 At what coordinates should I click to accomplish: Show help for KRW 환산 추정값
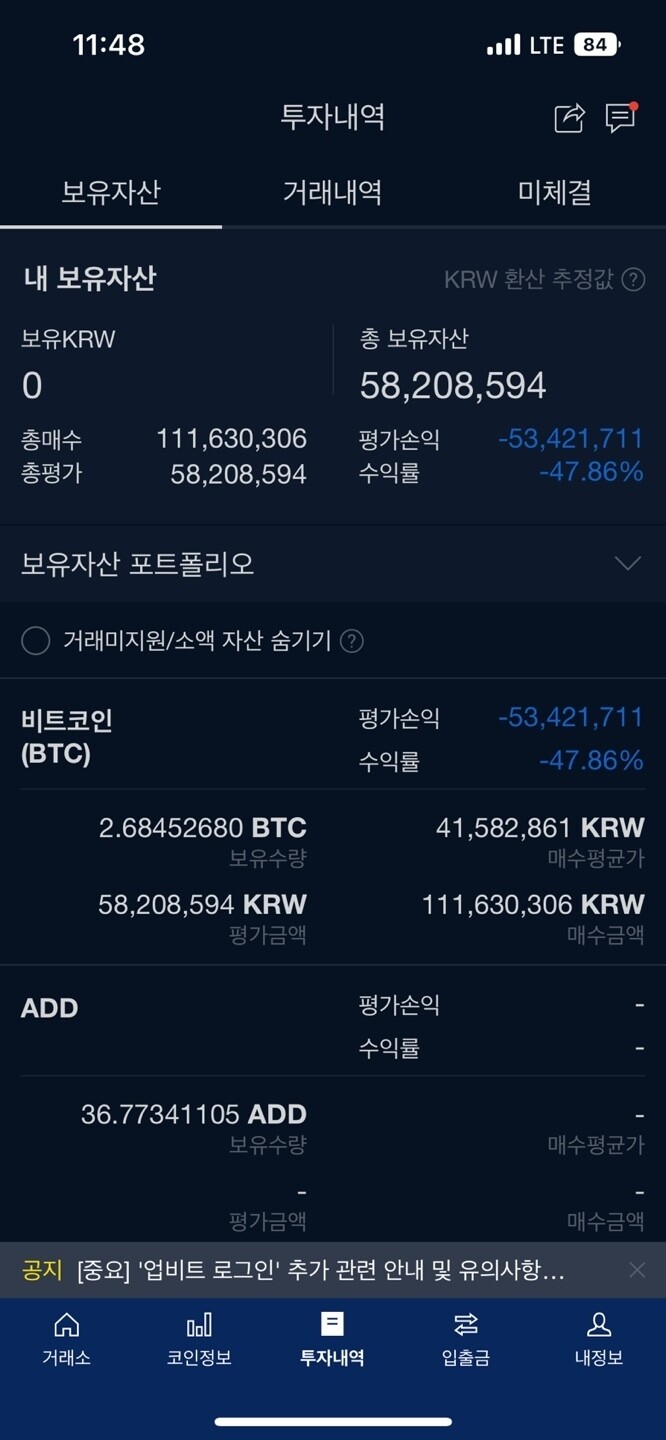pyautogui.click(x=633, y=279)
